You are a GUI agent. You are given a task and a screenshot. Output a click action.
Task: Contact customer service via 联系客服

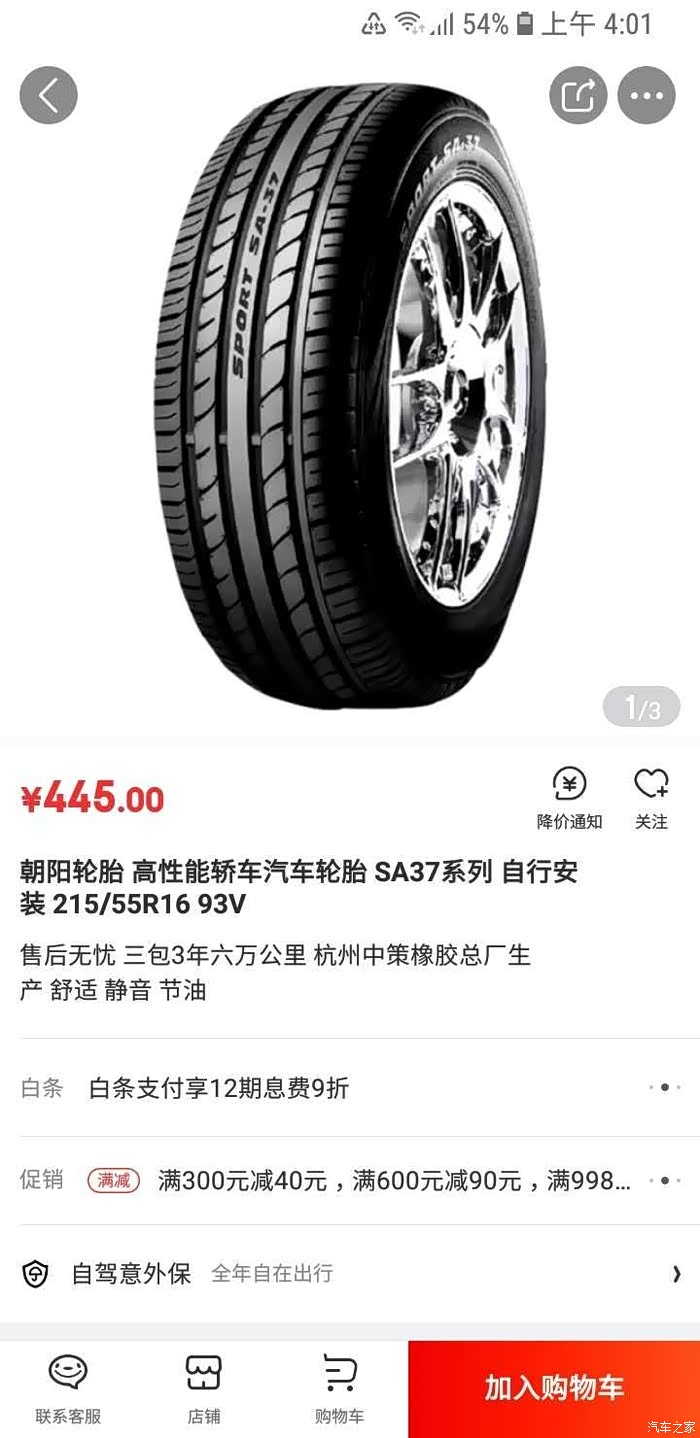click(68, 1389)
